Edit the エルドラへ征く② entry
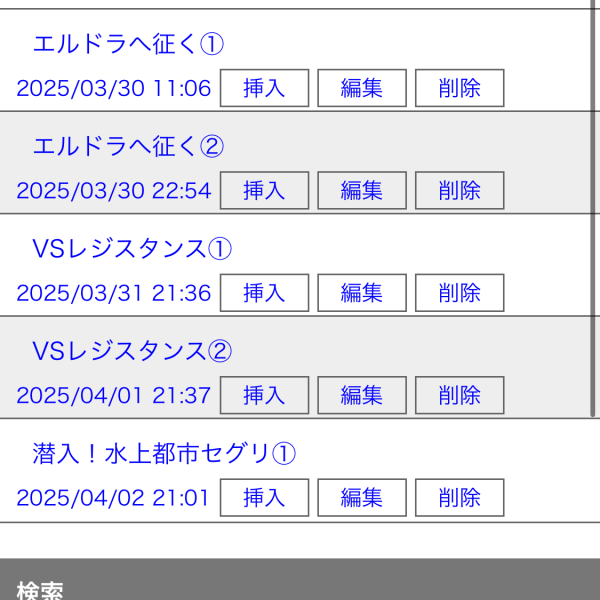 point(362,190)
